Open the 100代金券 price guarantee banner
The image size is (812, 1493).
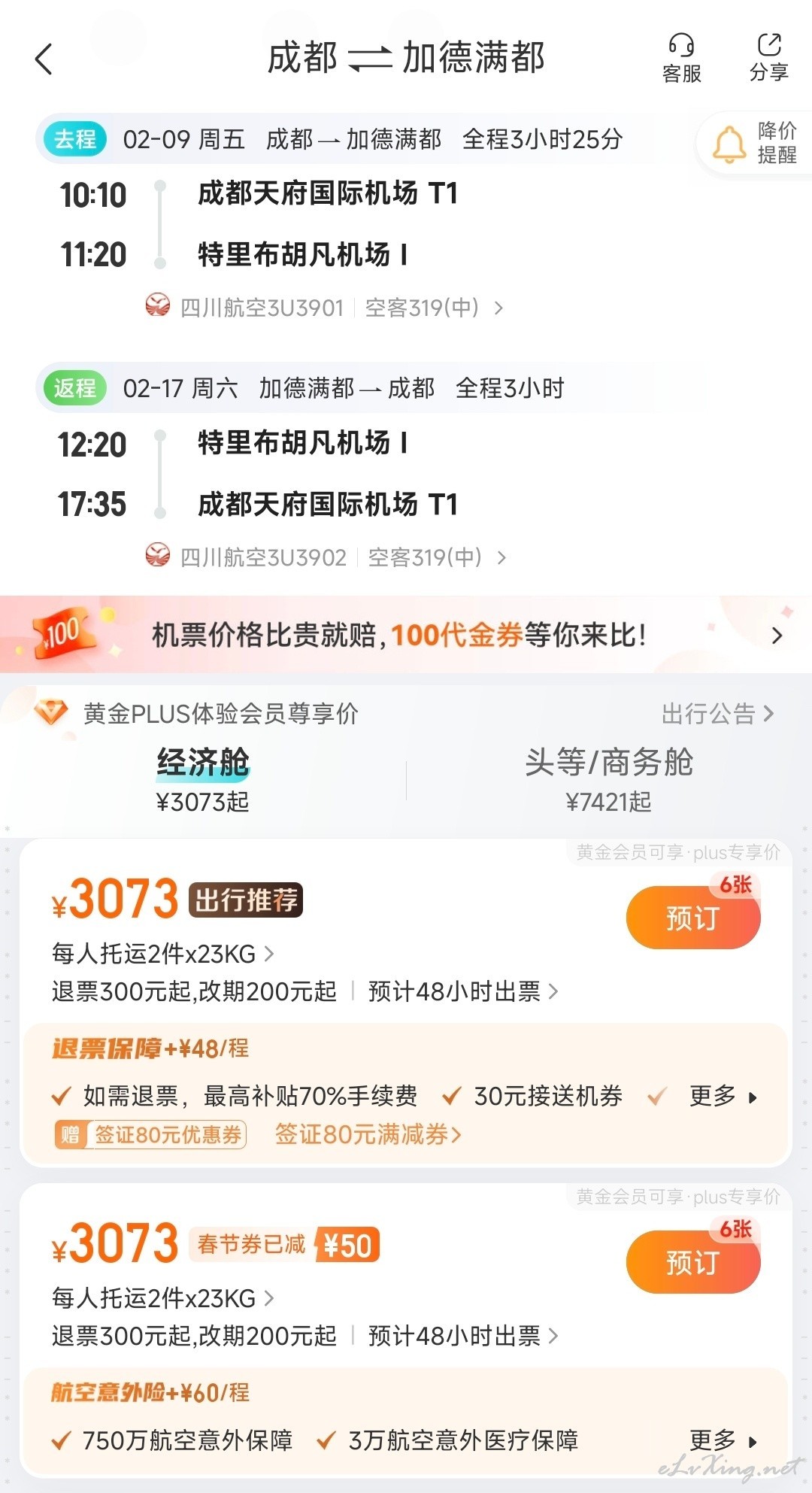tap(406, 635)
